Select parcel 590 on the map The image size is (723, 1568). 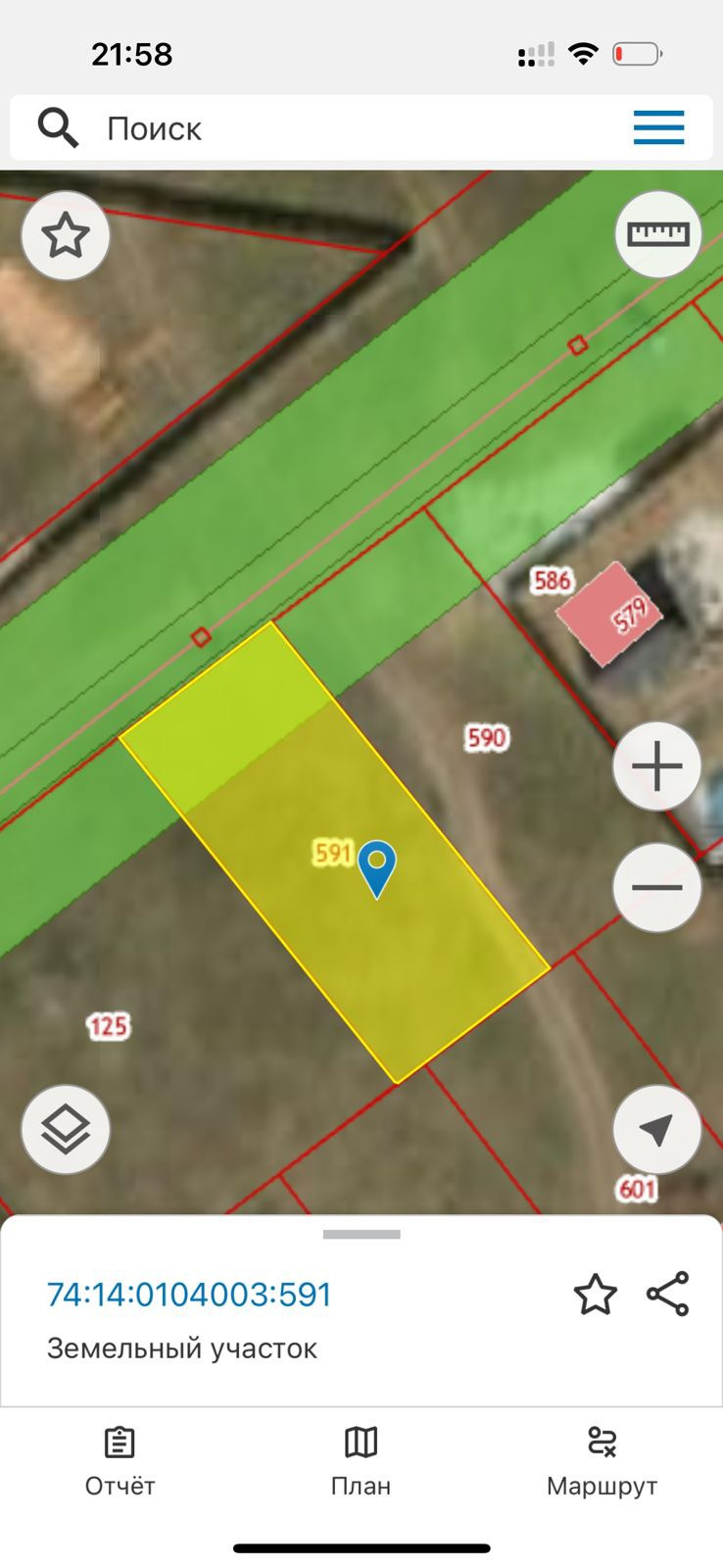point(487,737)
